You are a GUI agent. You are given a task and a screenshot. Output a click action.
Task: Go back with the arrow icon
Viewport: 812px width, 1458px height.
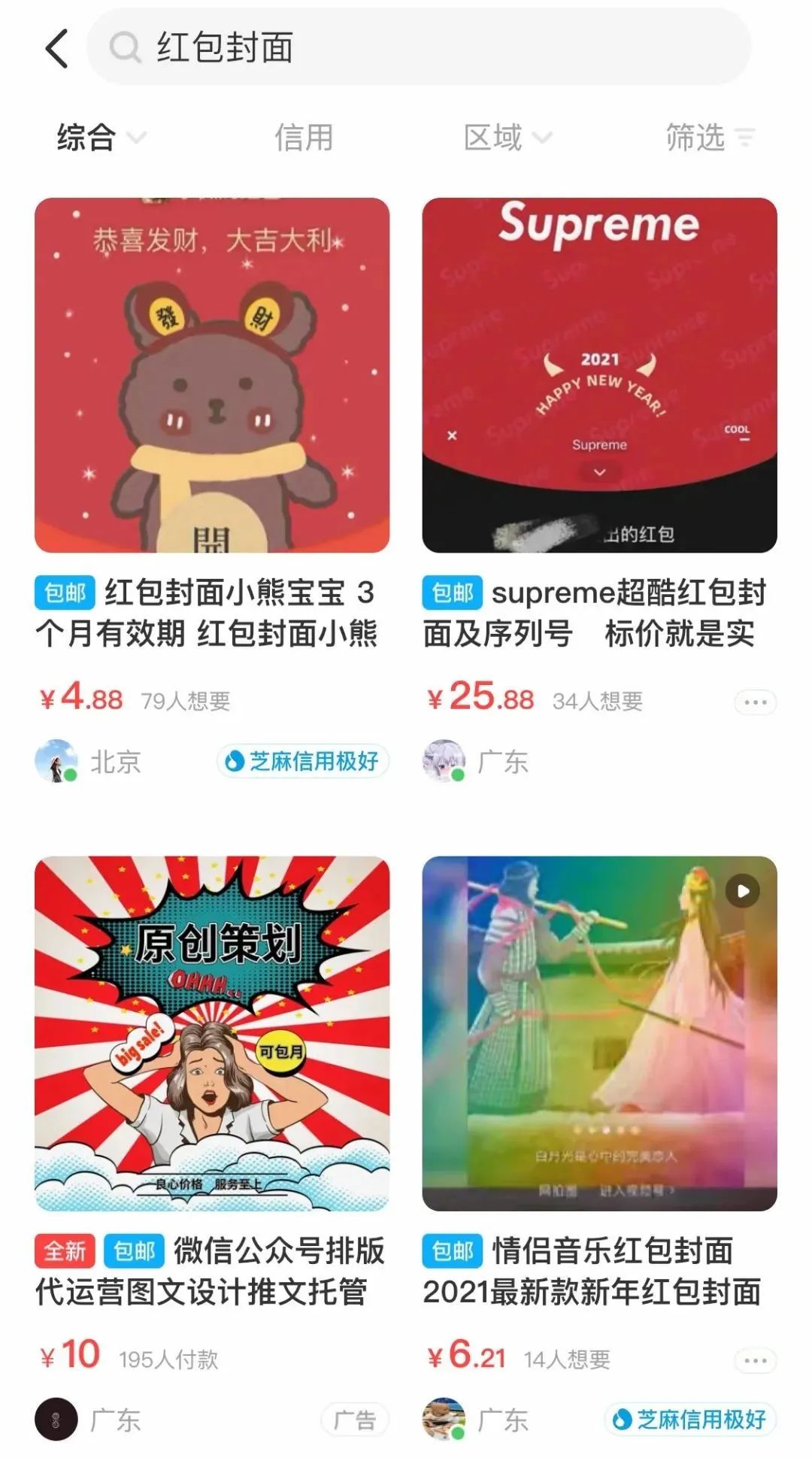click(x=57, y=48)
